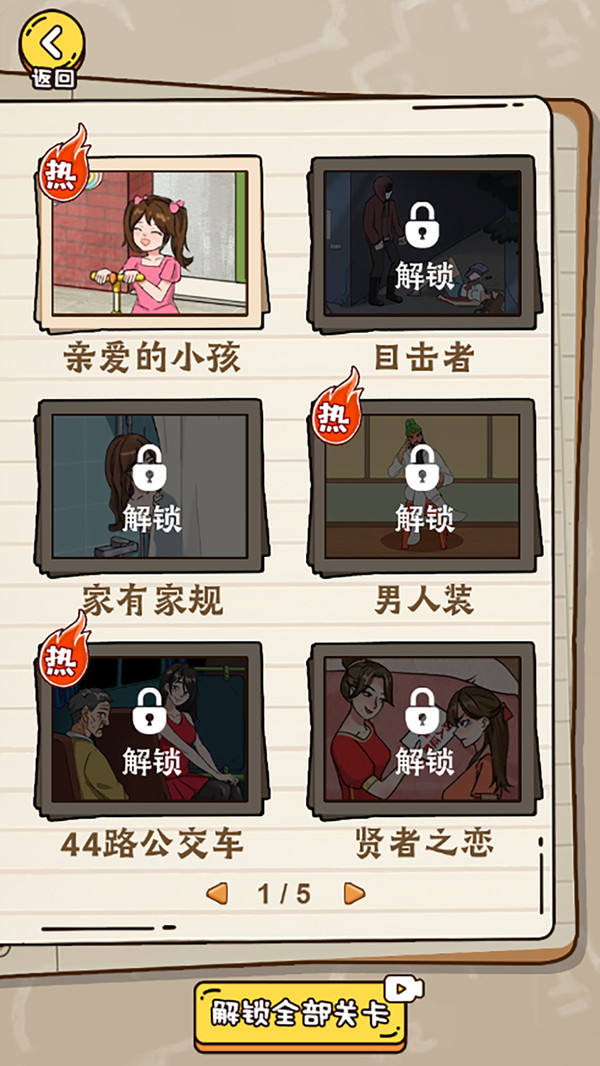Unlock the 贤者之恋 level
Image resolution: width=600 pixels, height=1066 pixels.
coord(424,729)
